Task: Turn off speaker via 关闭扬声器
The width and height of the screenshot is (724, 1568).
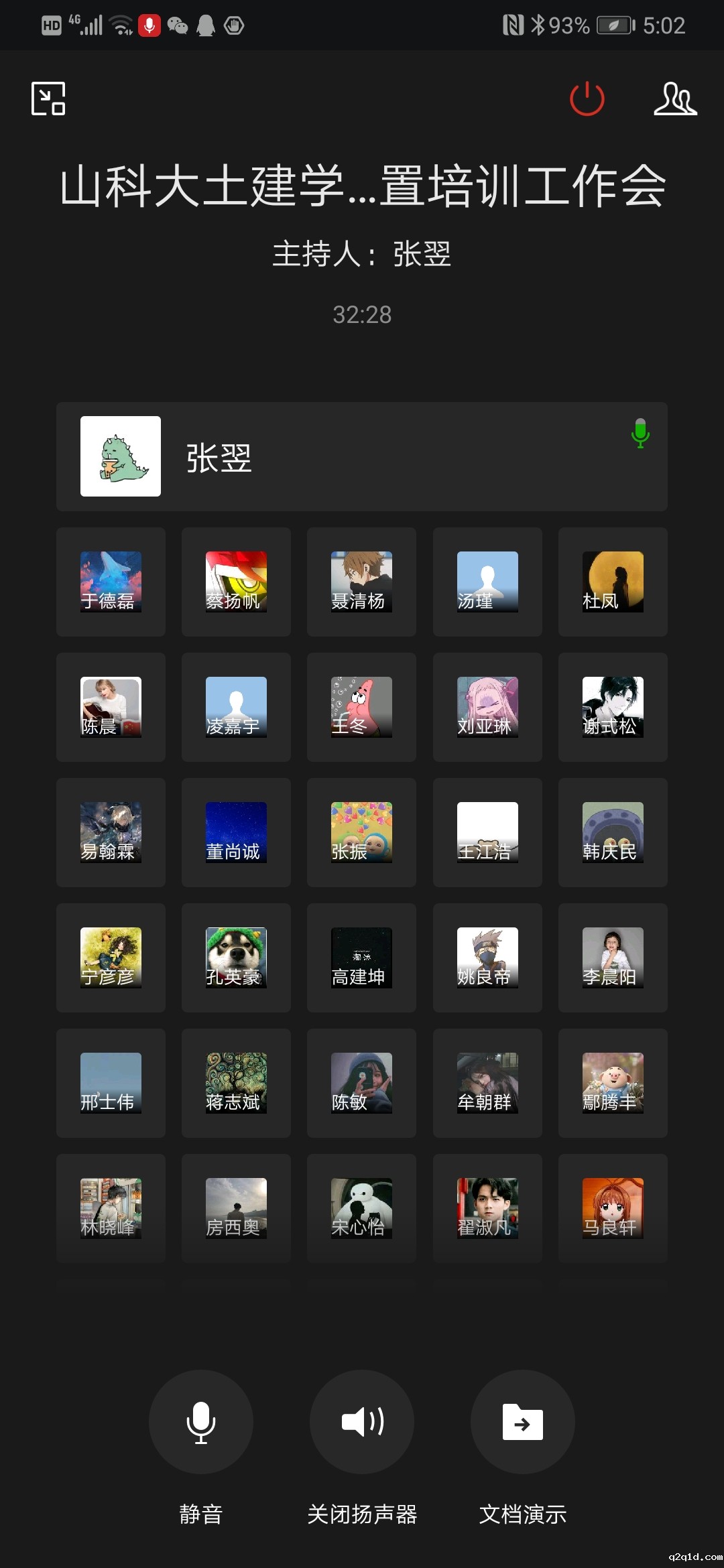Action: coord(361,1421)
